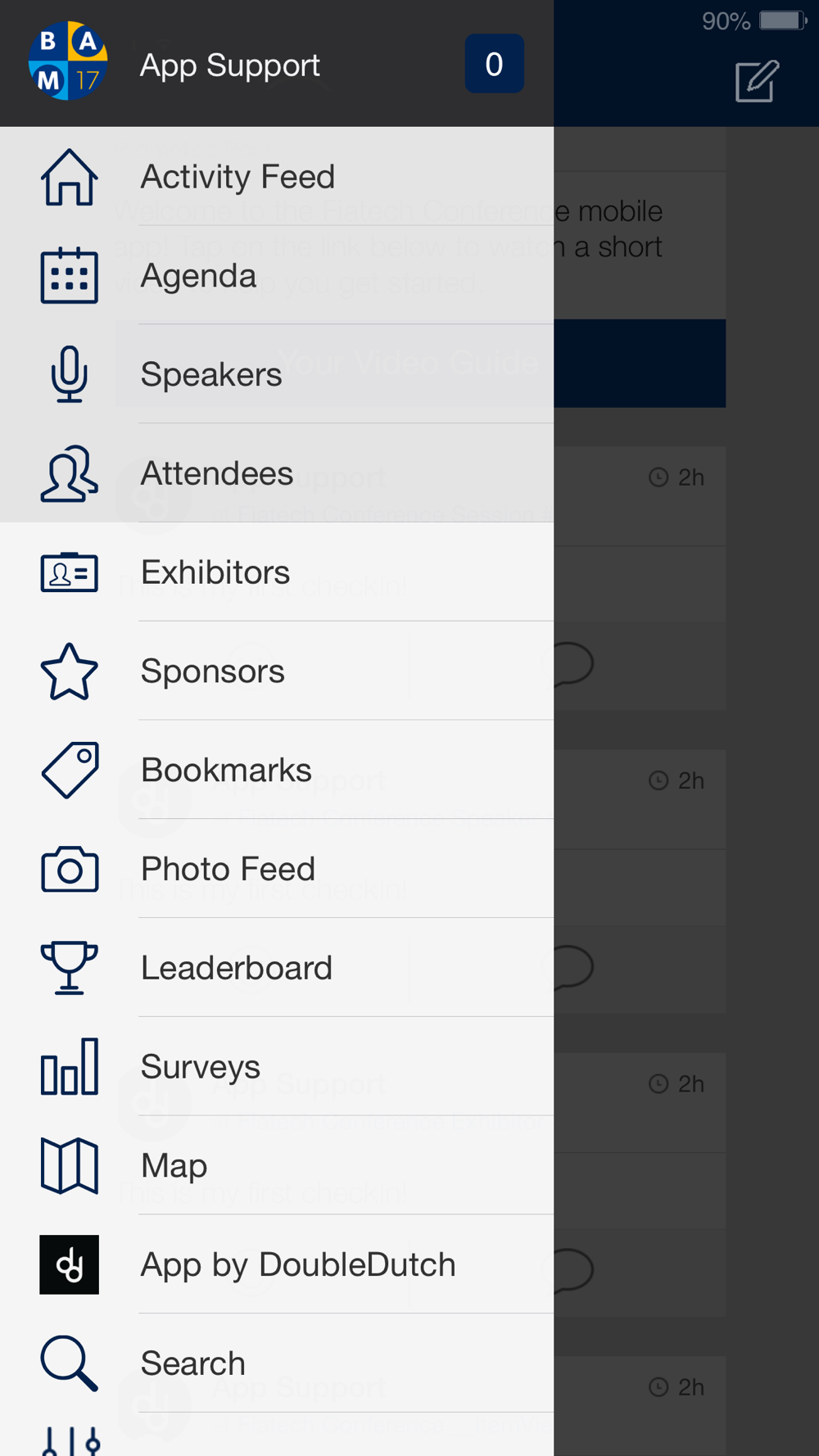This screenshot has width=819, height=1456.
Task: Check the Leaderboard
Action: coord(277,968)
